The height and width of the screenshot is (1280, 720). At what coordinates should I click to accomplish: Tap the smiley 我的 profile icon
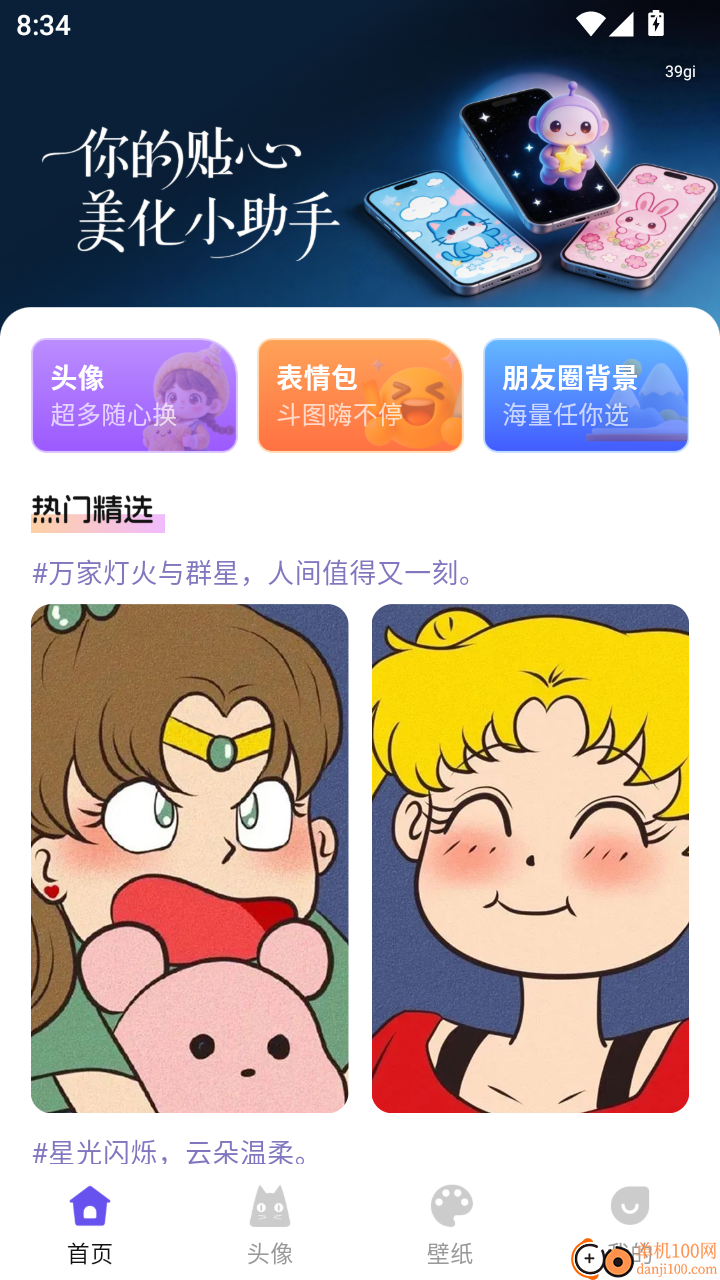coord(630,1207)
